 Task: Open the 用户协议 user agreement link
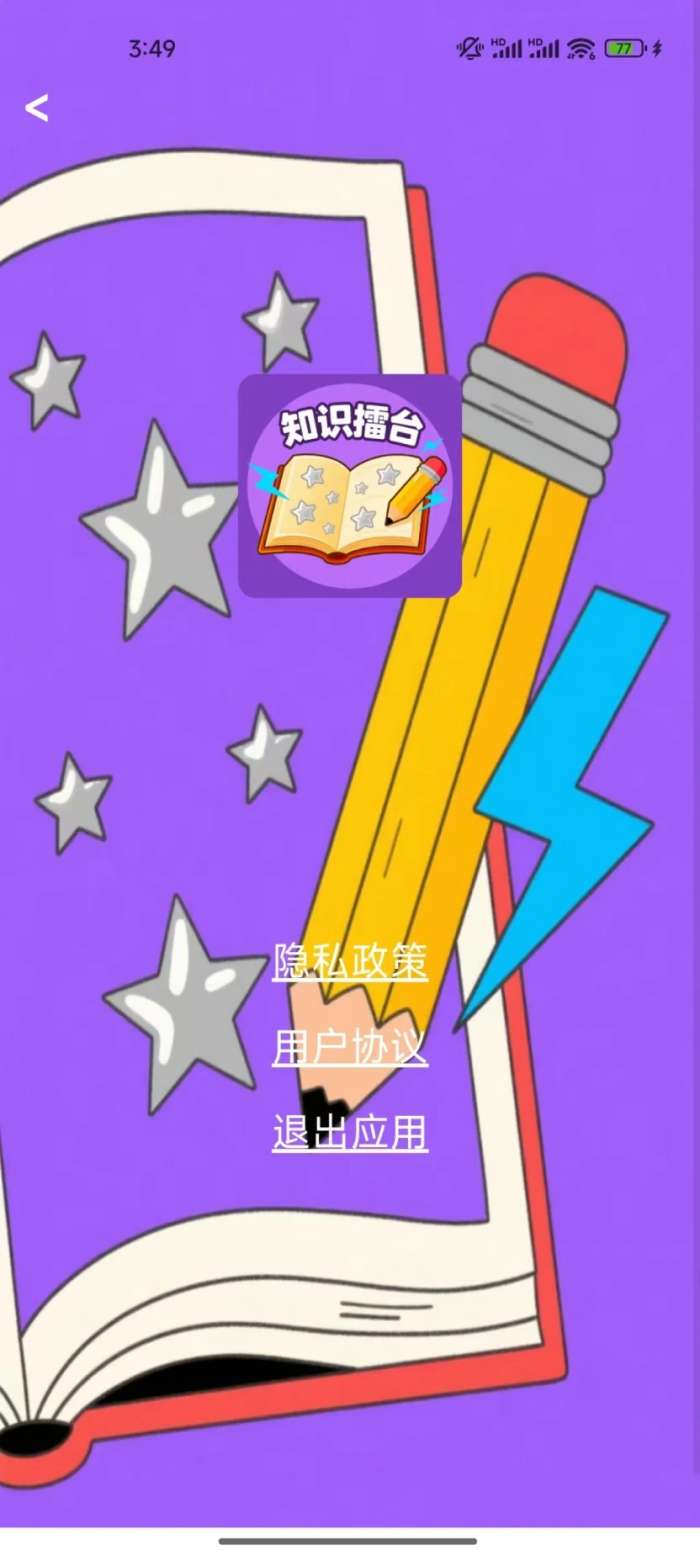(x=350, y=1048)
